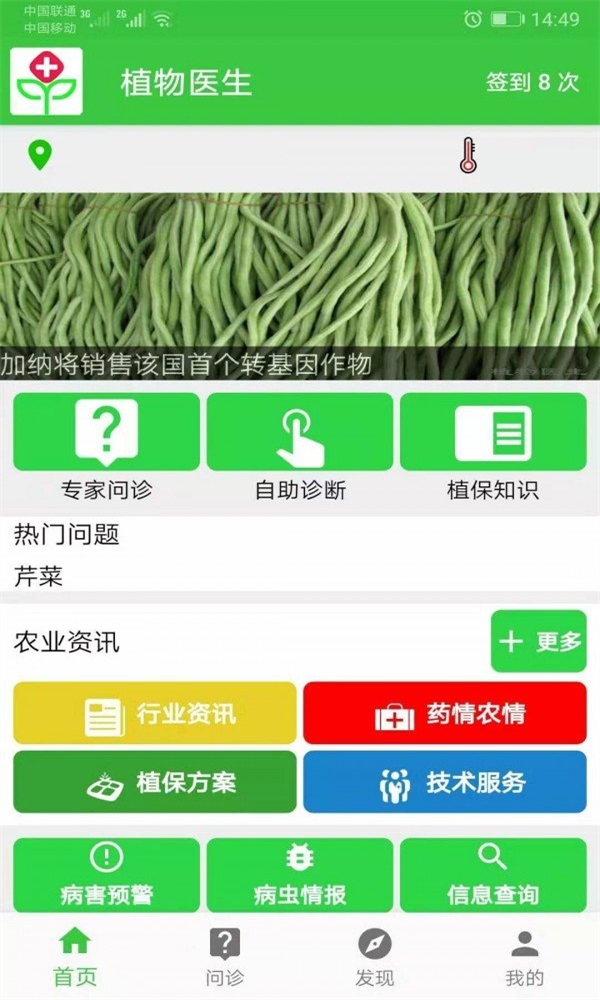The image size is (600, 1000).
Task: Open the red 药情农情 button
Action: click(x=445, y=714)
